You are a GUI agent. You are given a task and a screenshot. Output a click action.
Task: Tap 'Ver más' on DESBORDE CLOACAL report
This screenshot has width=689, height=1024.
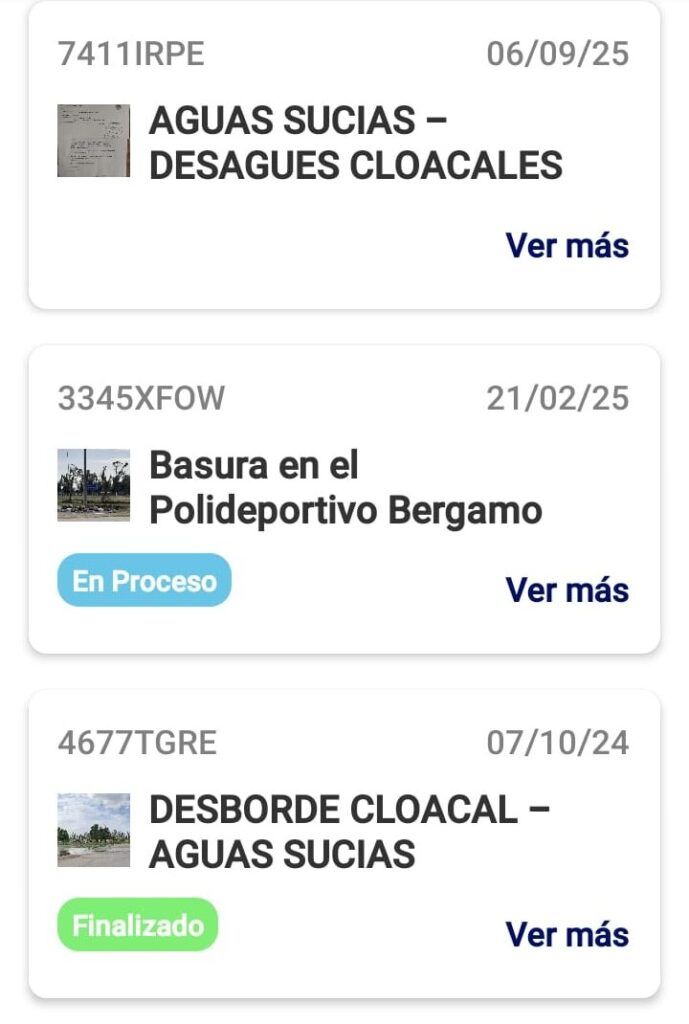[567, 935]
